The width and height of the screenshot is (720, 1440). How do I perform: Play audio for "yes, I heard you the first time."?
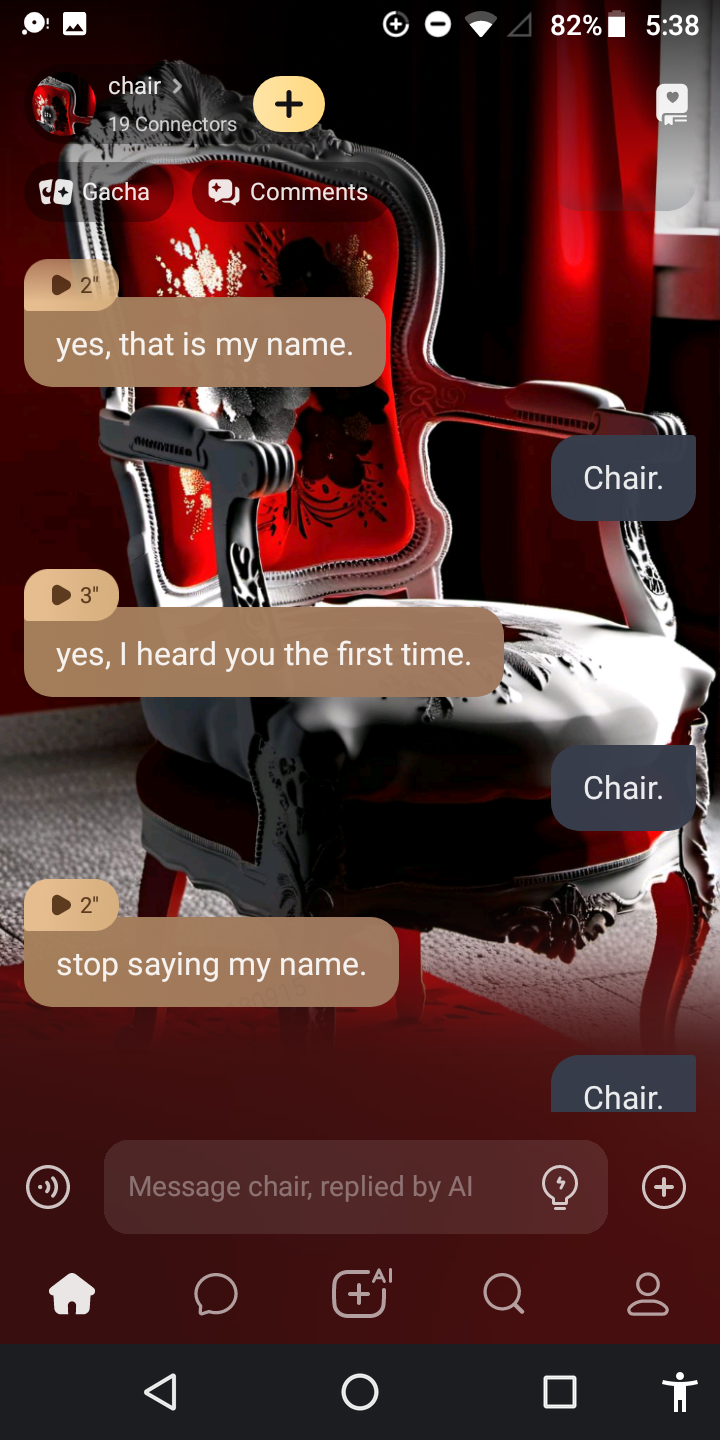(x=71, y=595)
